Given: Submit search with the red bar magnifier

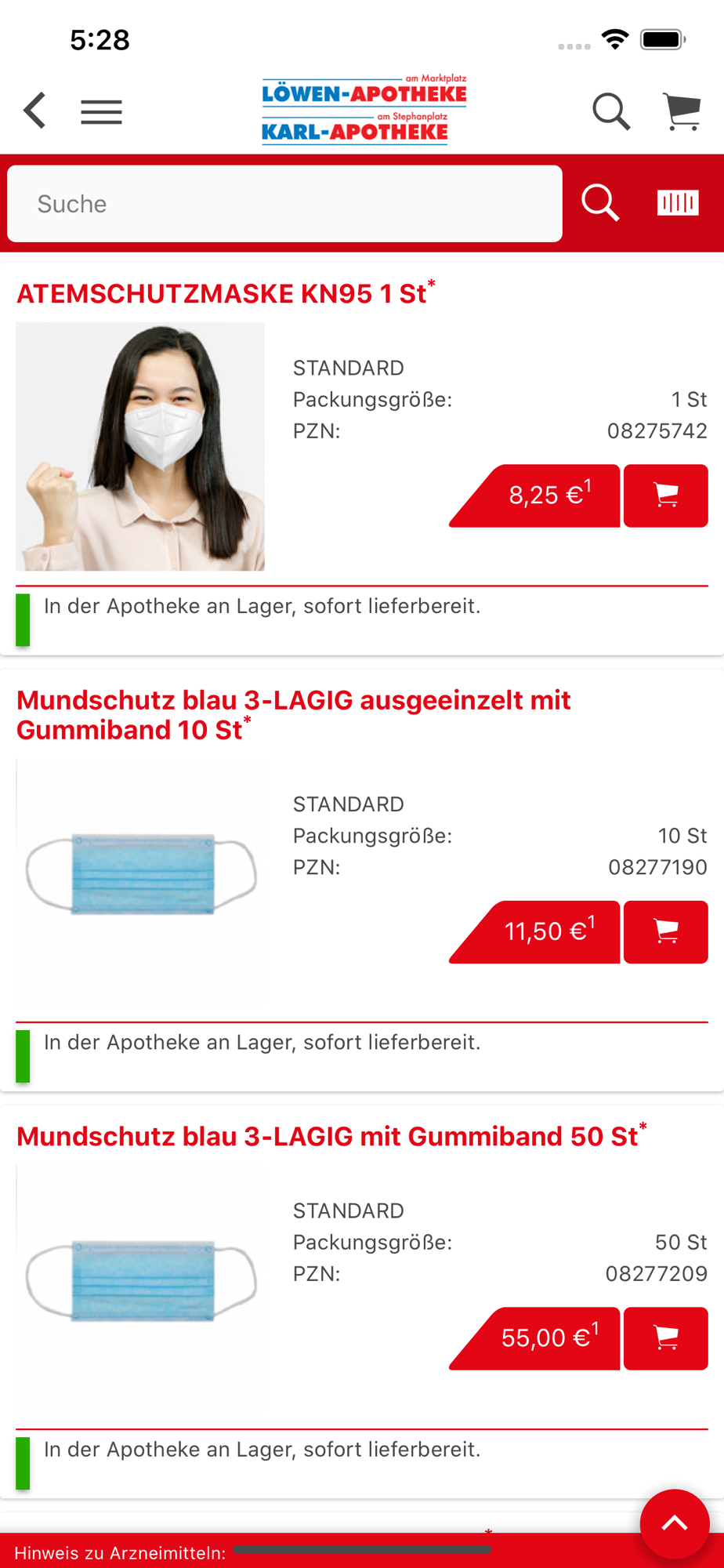Looking at the screenshot, I should click(x=600, y=203).
